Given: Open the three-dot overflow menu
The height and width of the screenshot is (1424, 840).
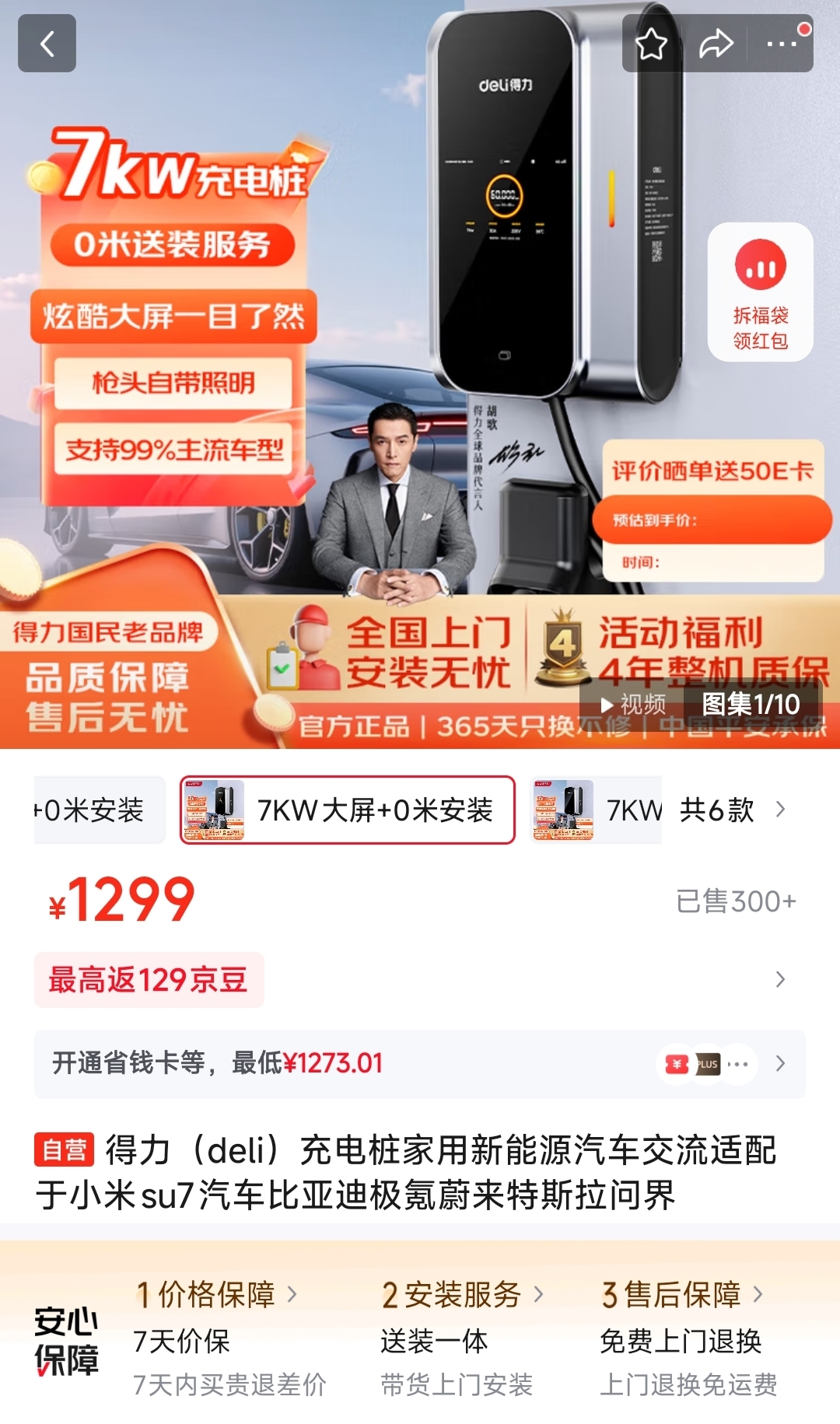Looking at the screenshot, I should (x=781, y=44).
